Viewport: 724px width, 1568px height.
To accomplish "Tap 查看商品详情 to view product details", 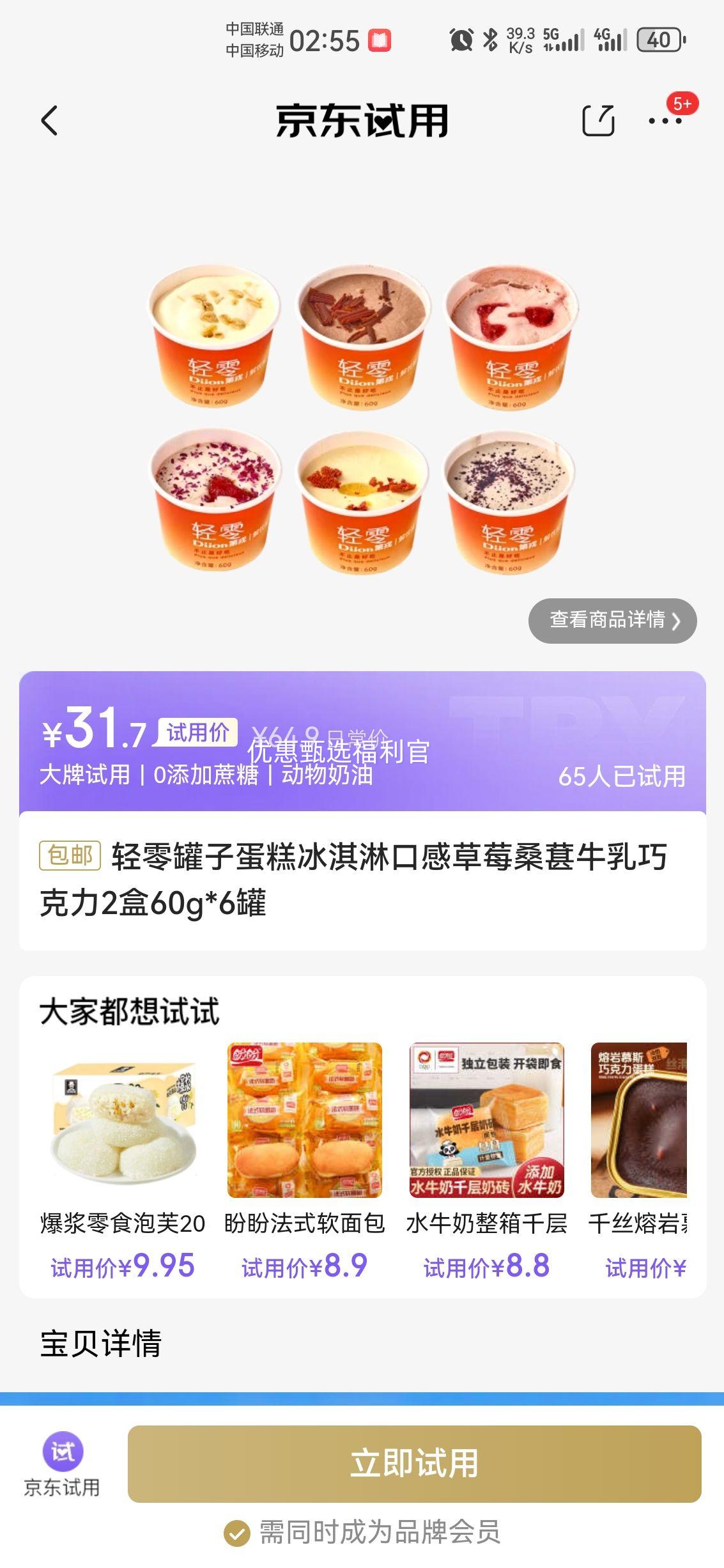I will click(x=612, y=621).
